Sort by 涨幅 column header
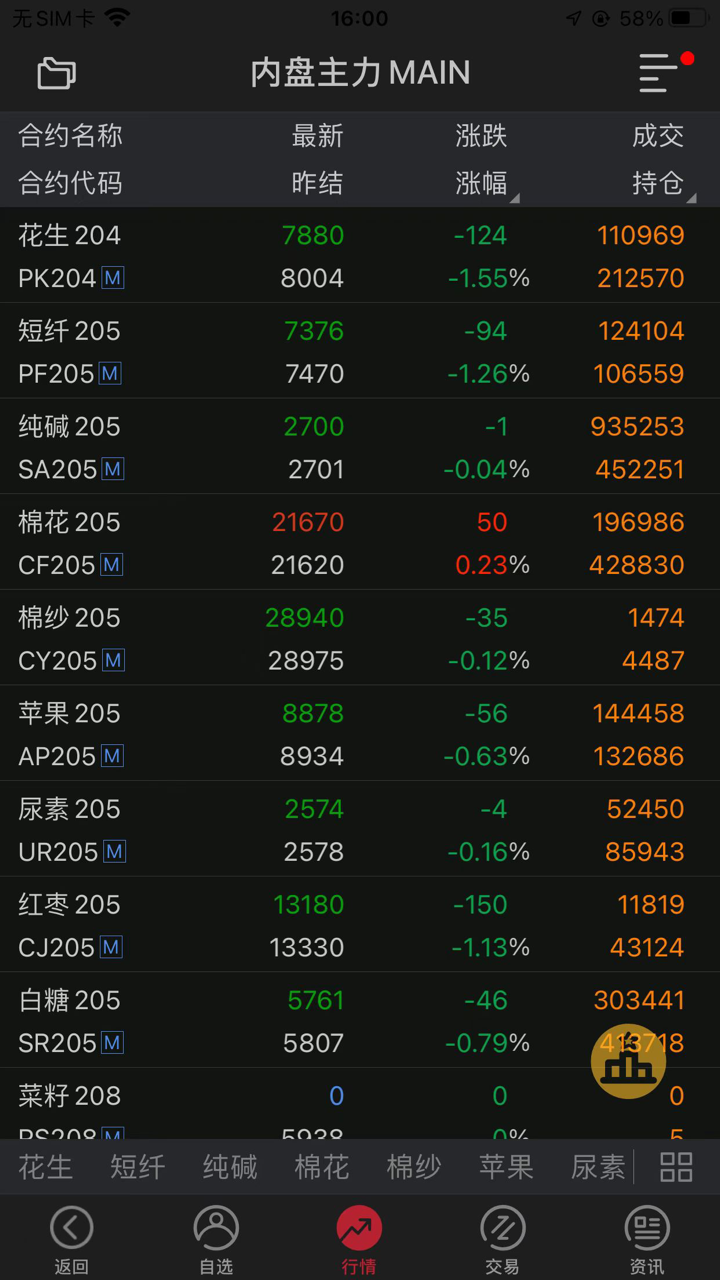The width and height of the screenshot is (720, 1280). (x=483, y=183)
